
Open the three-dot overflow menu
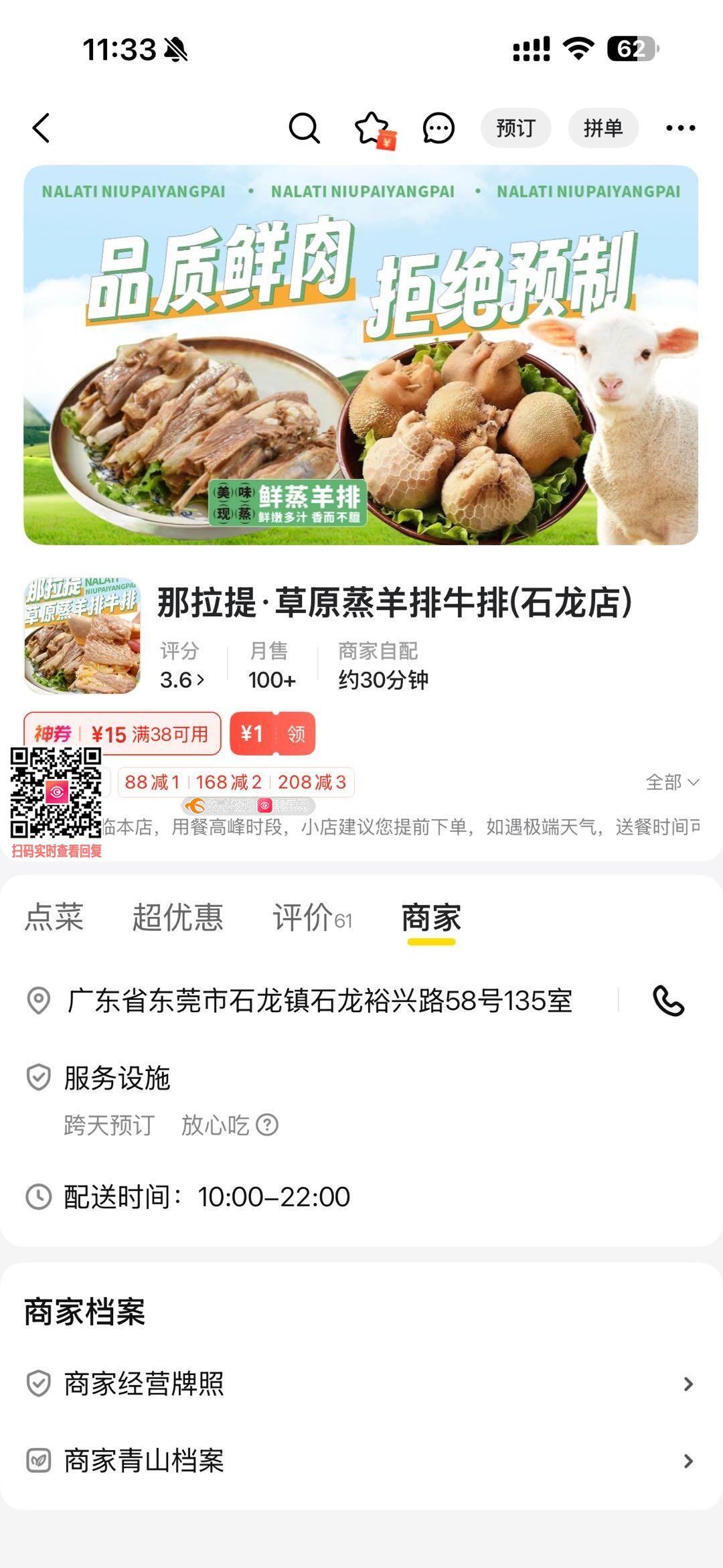pyautogui.click(x=680, y=128)
